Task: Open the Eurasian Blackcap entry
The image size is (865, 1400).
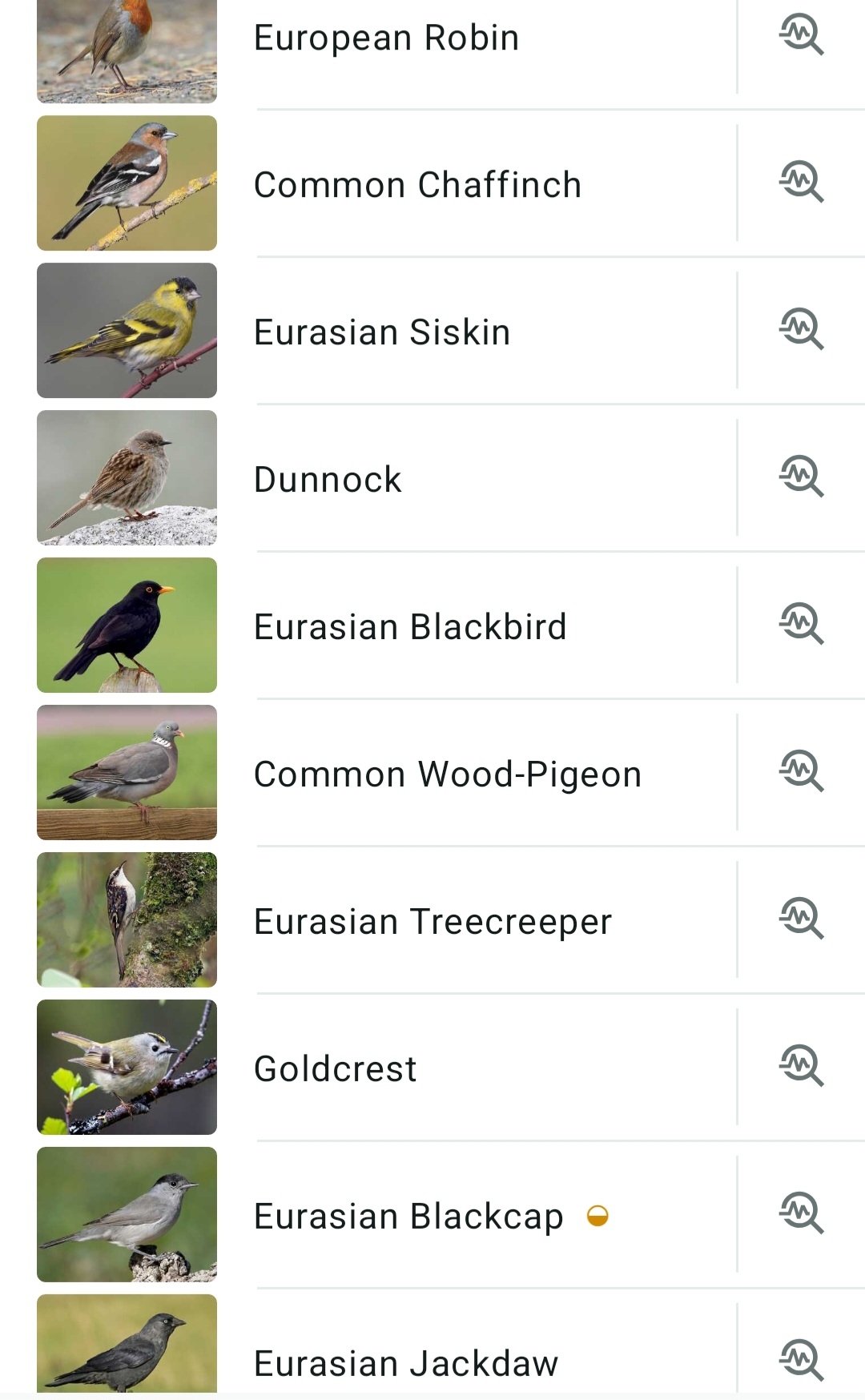Action: pos(408,1217)
